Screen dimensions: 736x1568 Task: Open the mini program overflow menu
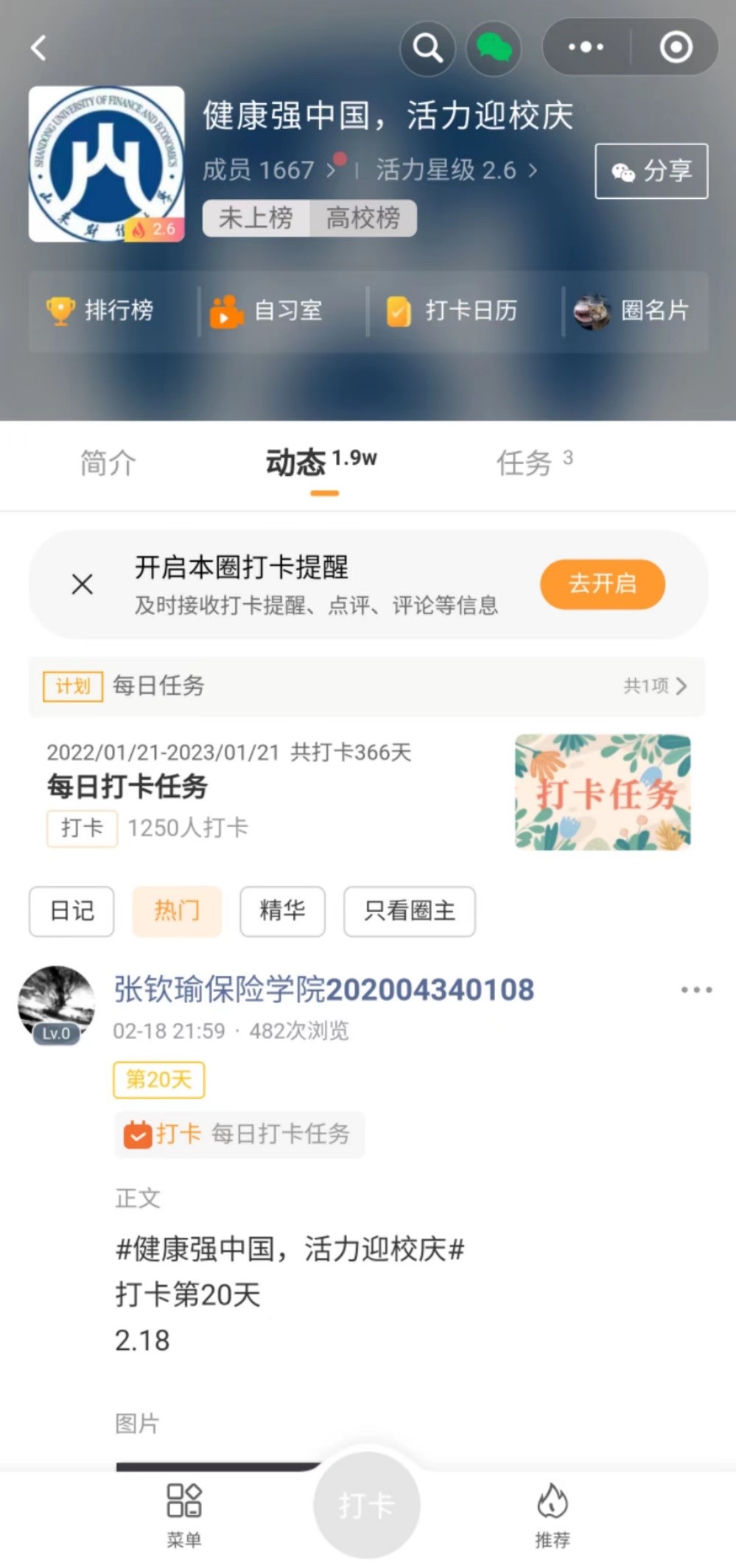(x=586, y=48)
